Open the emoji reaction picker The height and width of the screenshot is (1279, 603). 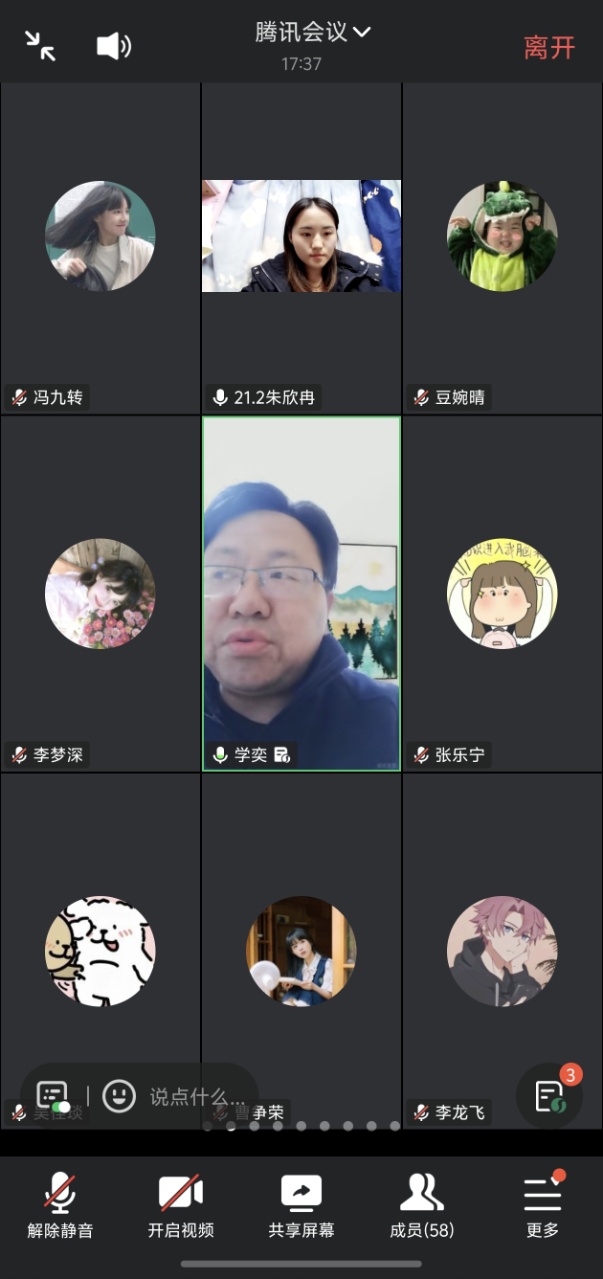[119, 1096]
